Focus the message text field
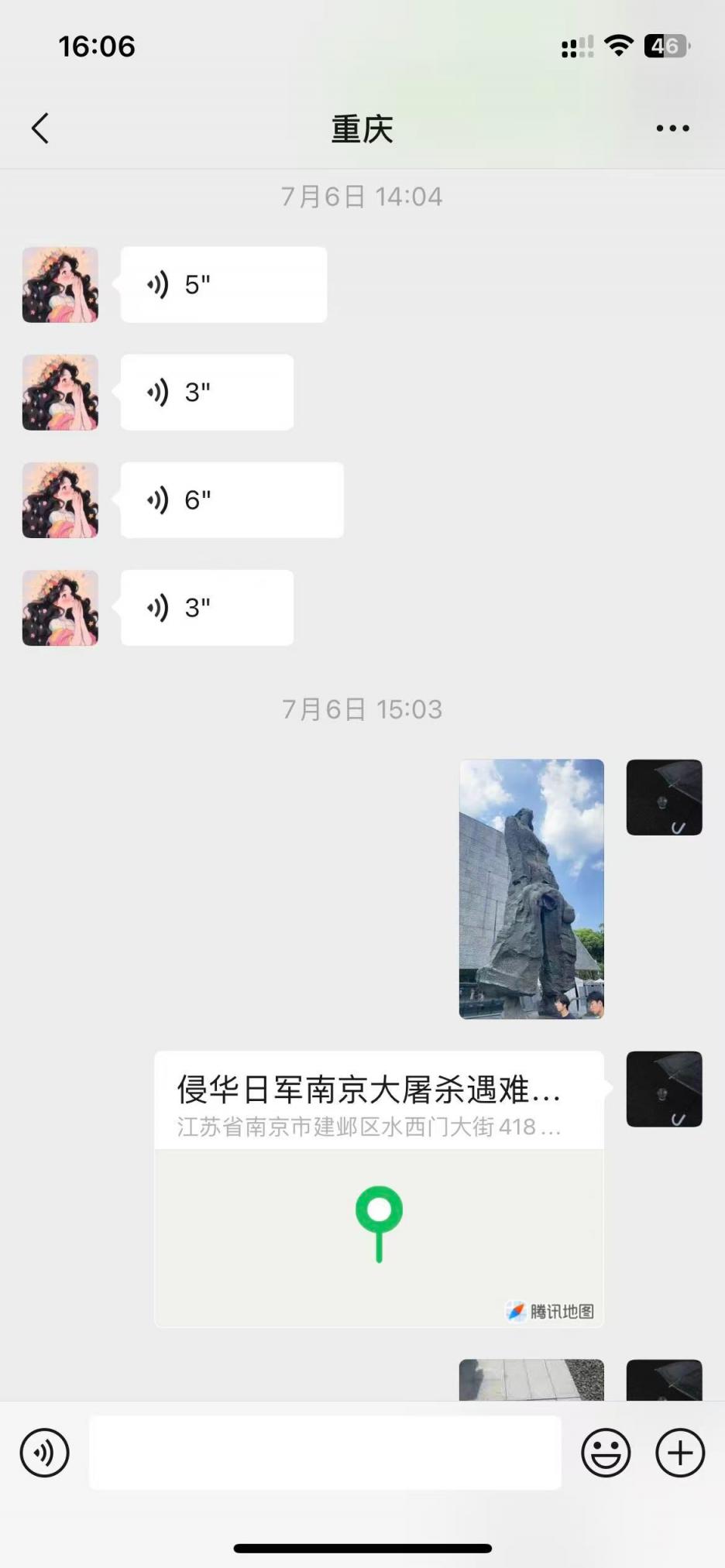This screenshot has width=725, height=1568. 325,1453
